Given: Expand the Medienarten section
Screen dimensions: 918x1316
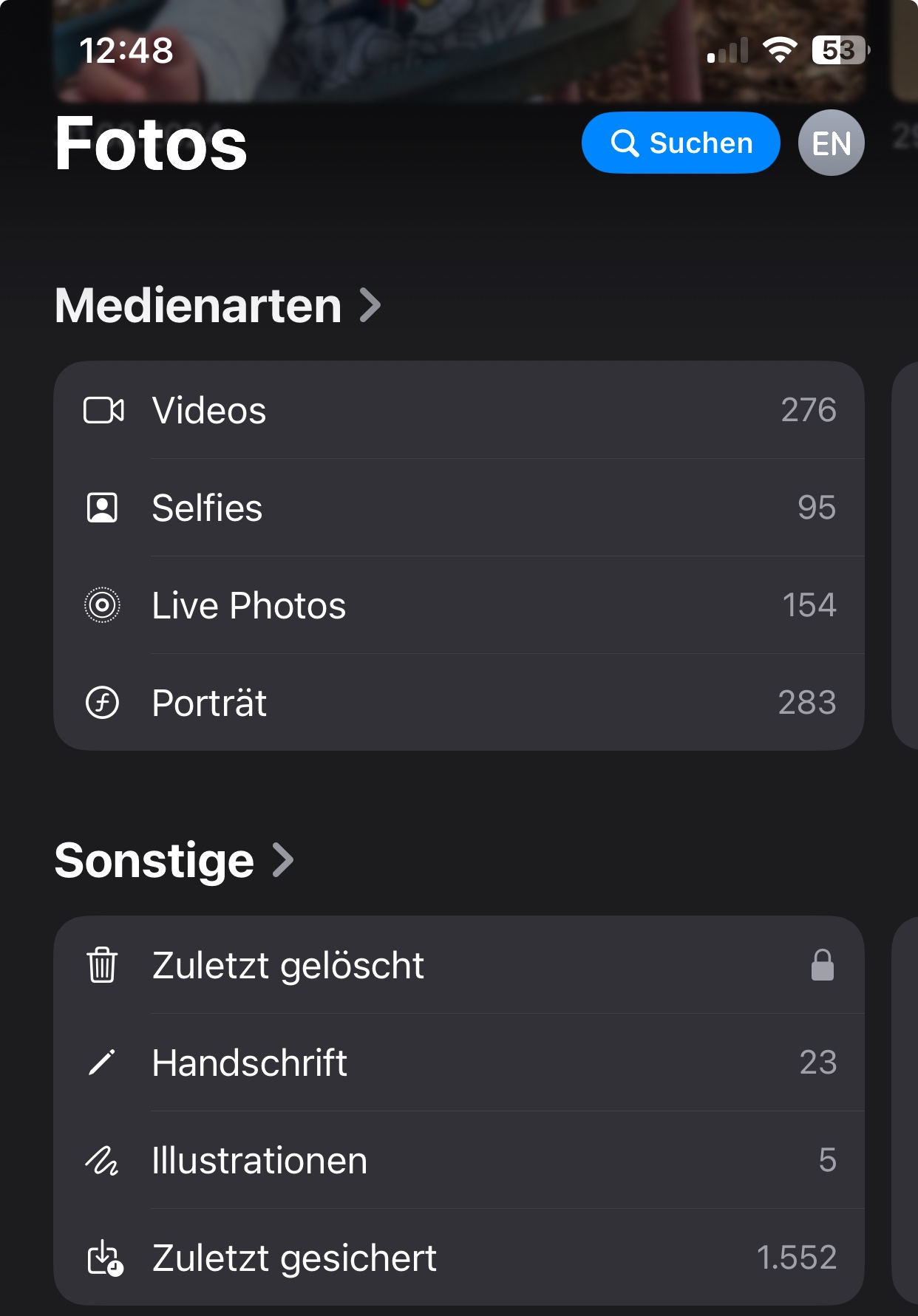Looking at the screenshot, I should 218,306.
